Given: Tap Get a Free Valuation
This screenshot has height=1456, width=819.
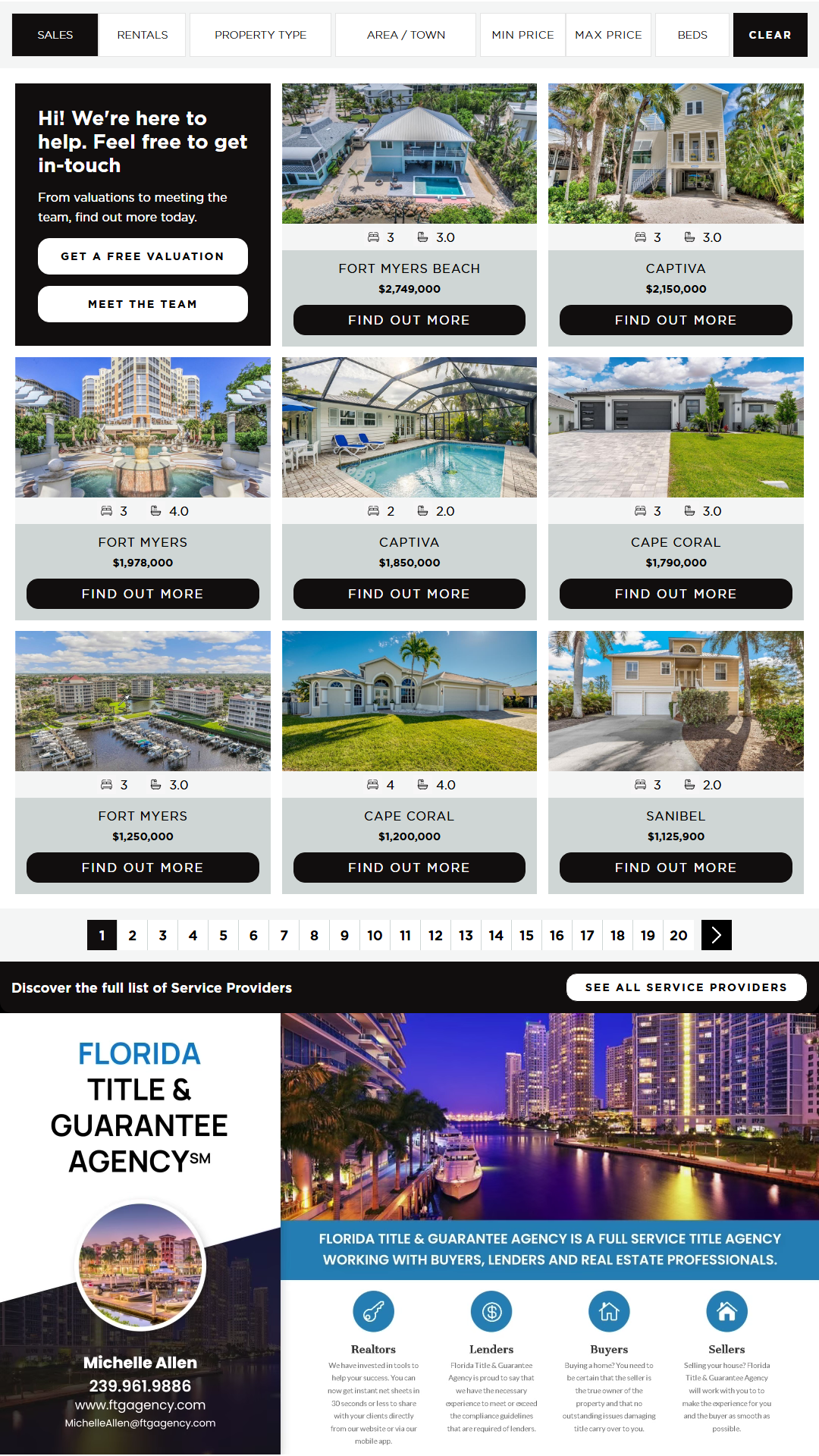Looking at the screenshot, I should (143, 256).
